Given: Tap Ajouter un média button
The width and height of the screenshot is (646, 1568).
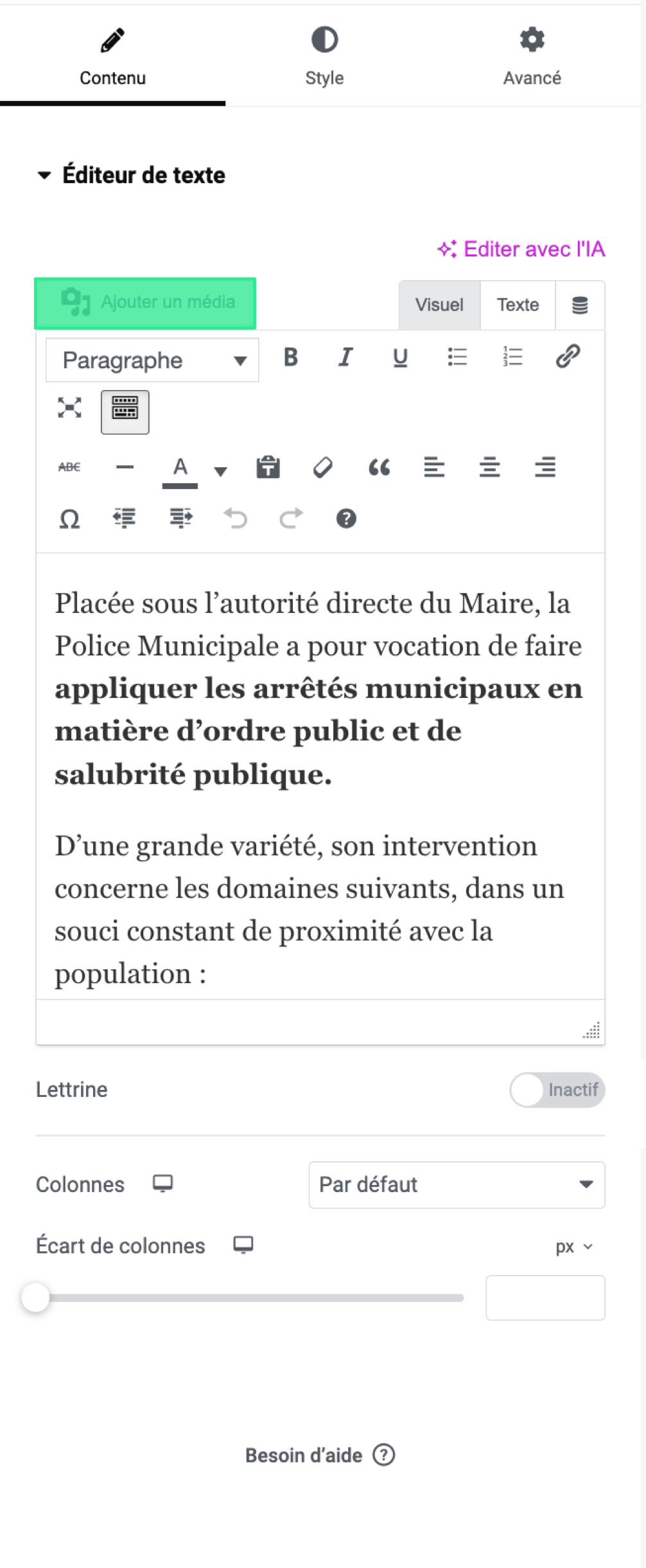Looking at the screenshot, I should tap(146, 303).
